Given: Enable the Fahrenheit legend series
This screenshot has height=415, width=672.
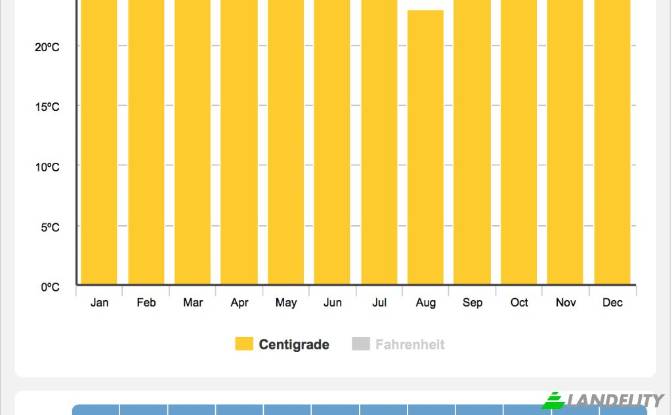Looking at the screenshot, I should [x=398, y=344].
